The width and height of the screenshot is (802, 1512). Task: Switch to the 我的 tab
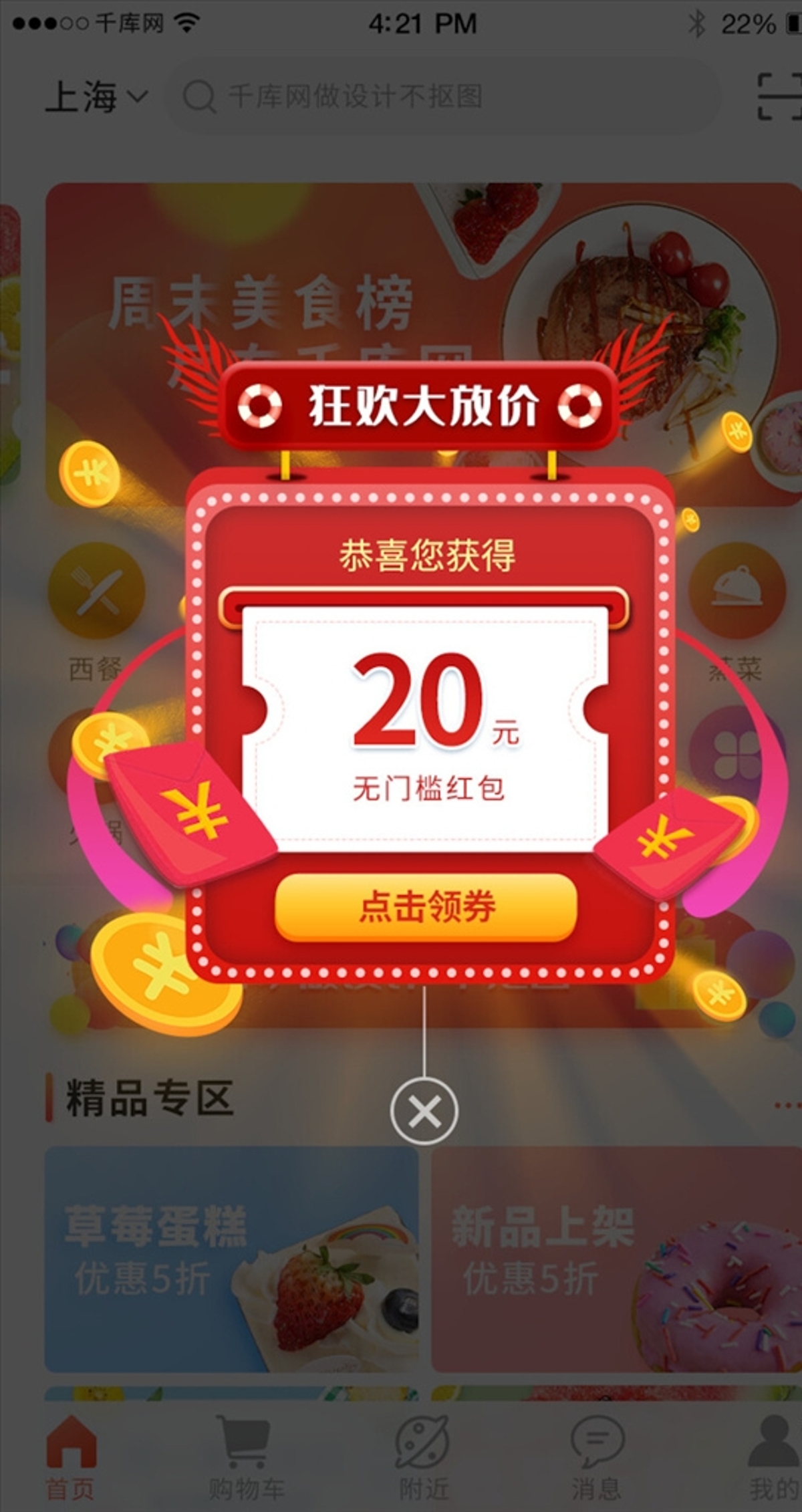click(774, 1458)
